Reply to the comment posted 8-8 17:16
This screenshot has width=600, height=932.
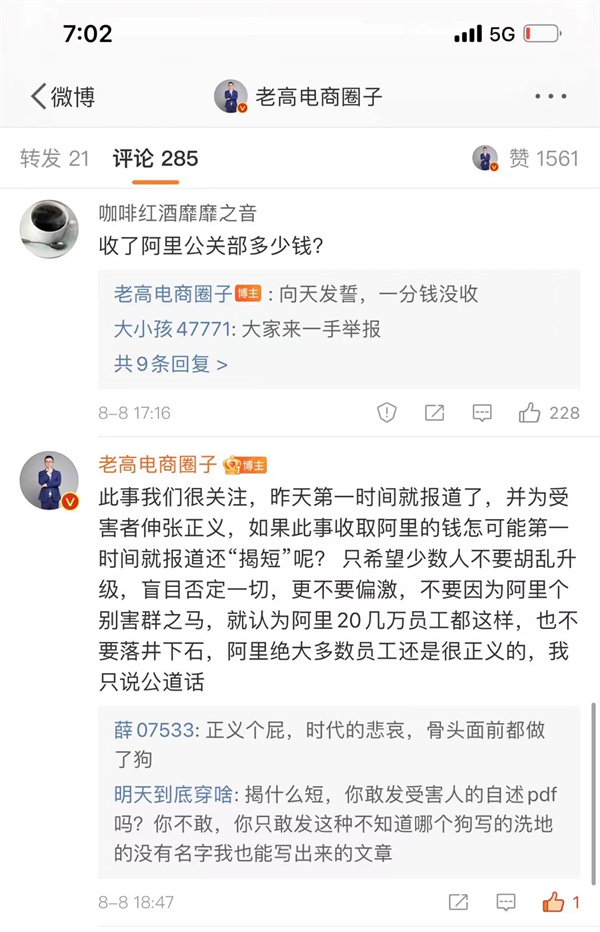[x=482, y=413]
